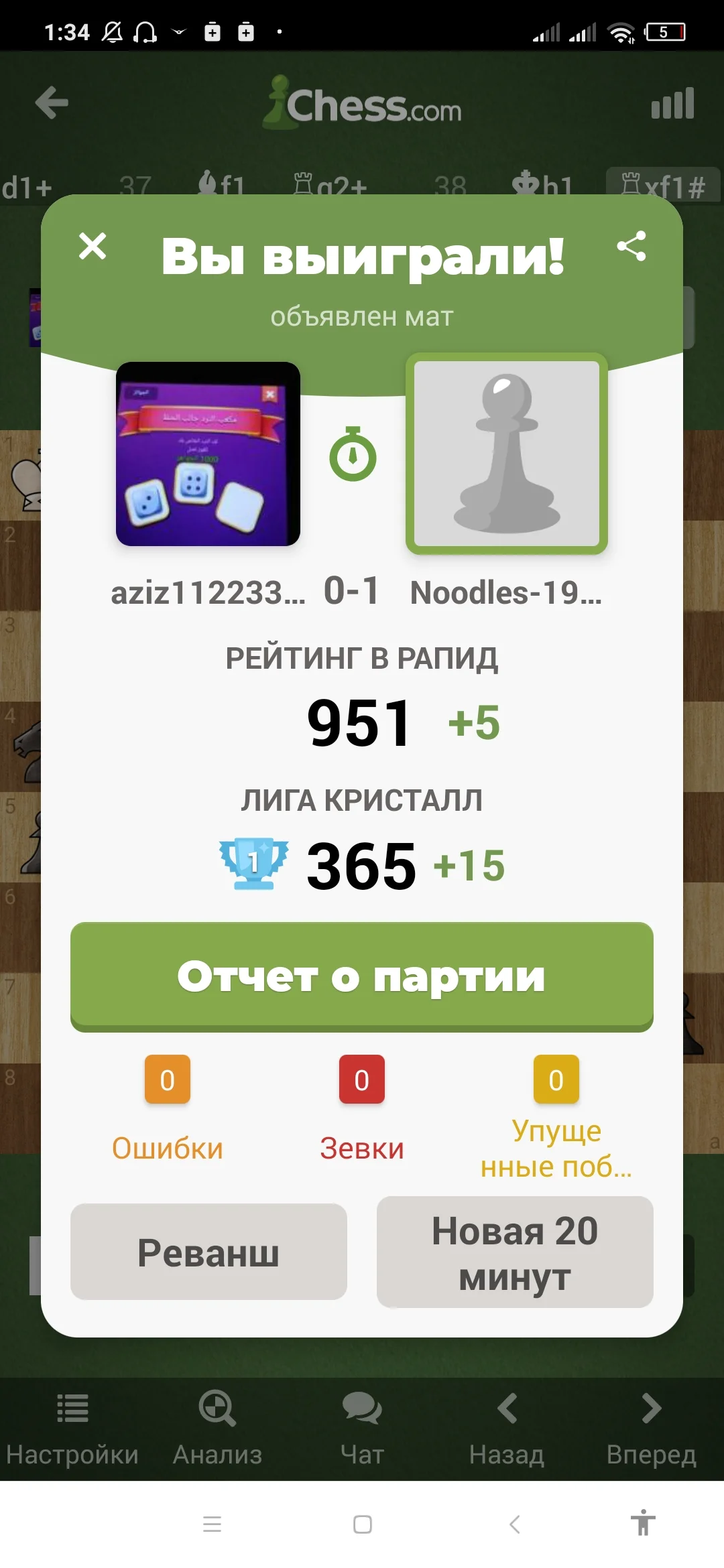
Task: Close the Вы выиграли dialog
Action: pyautogui.click(x=93, y=247)
